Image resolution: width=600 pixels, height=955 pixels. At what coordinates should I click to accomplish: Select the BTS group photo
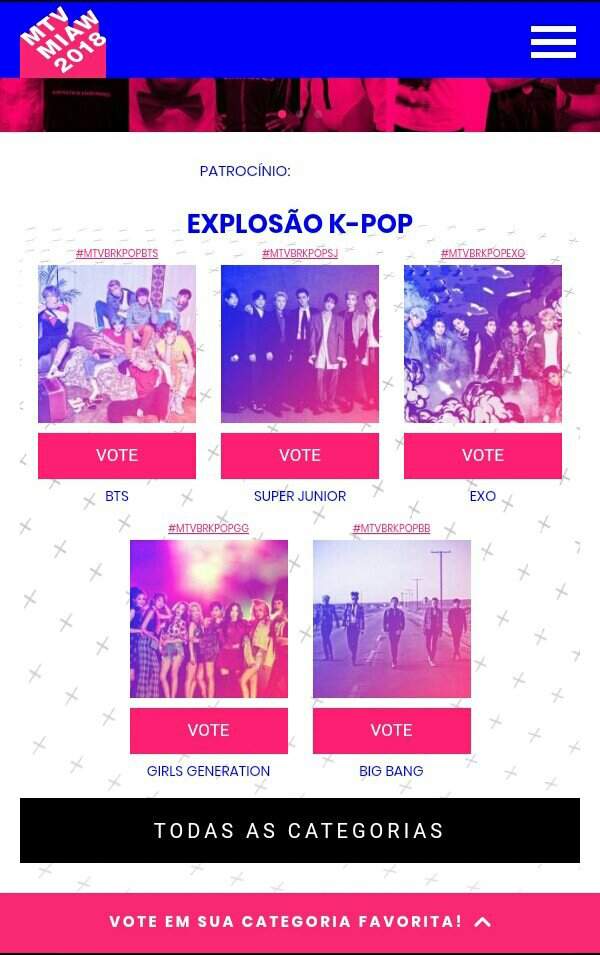pyautogui.click(x=117, y=343)
